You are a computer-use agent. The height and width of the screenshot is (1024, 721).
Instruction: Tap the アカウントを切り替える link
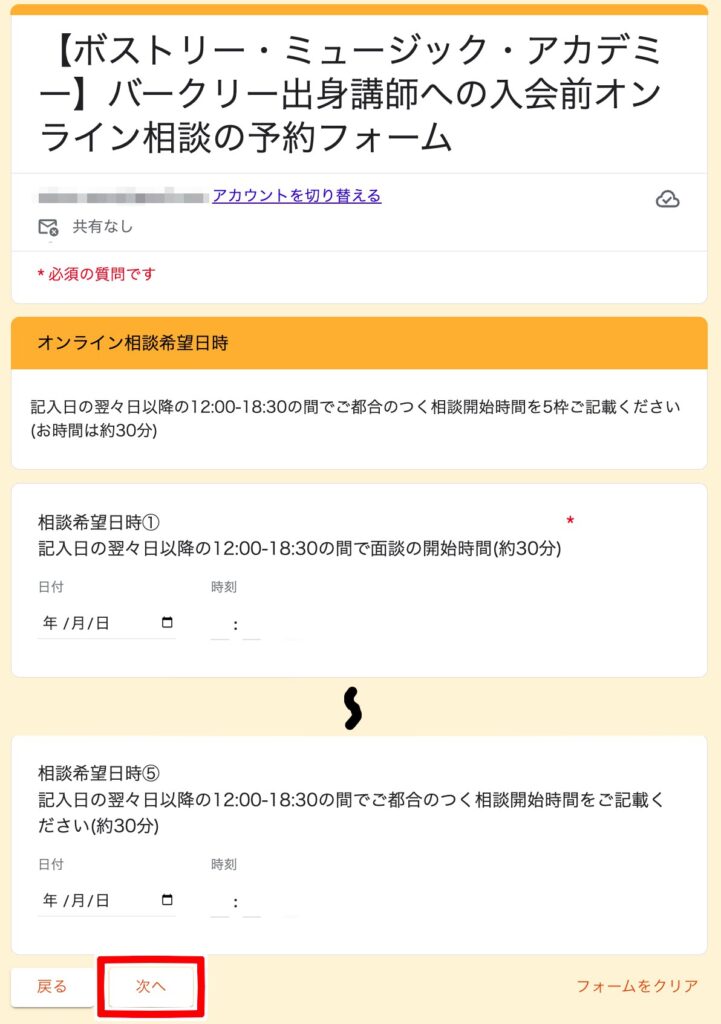click(296, 196)
